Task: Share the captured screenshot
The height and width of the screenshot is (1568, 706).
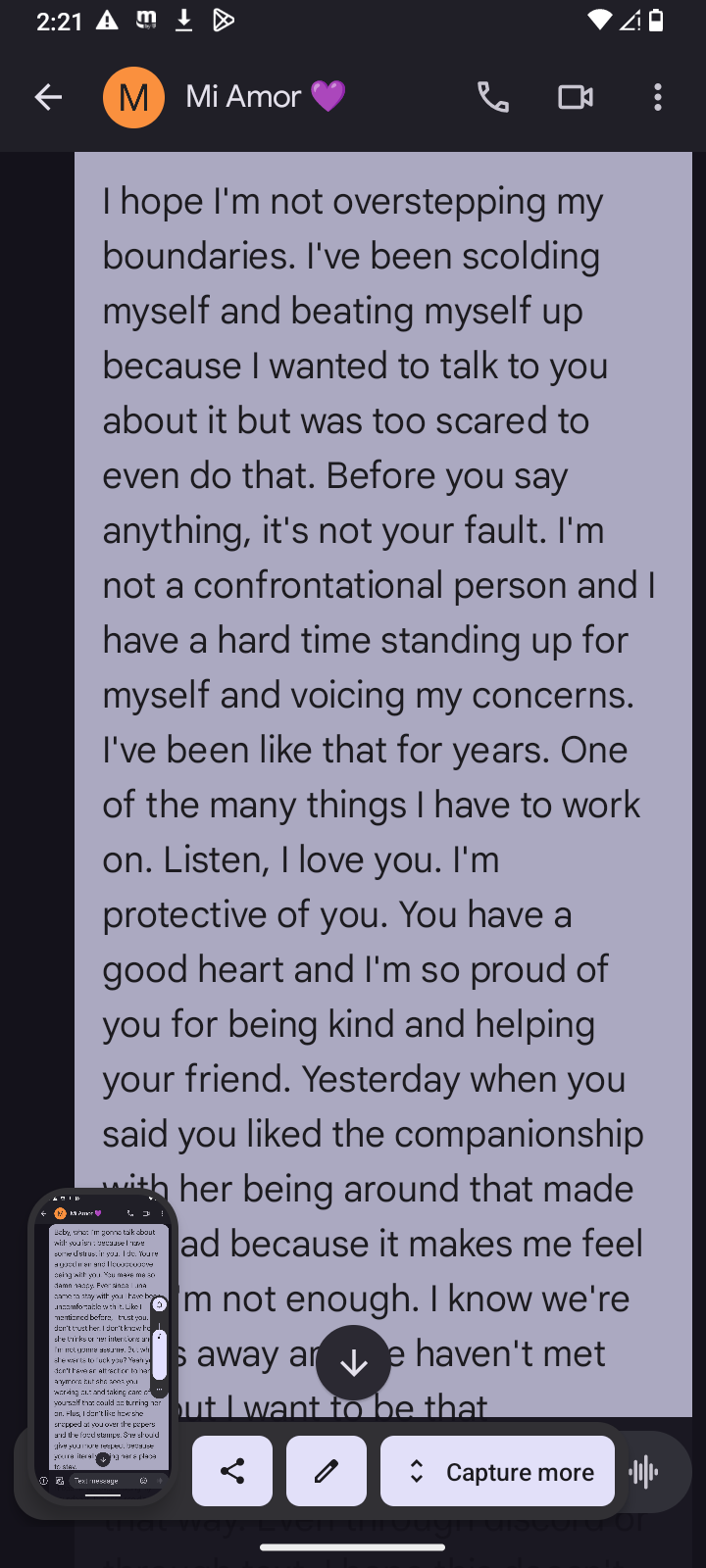Action: (x=232, y=1471)
